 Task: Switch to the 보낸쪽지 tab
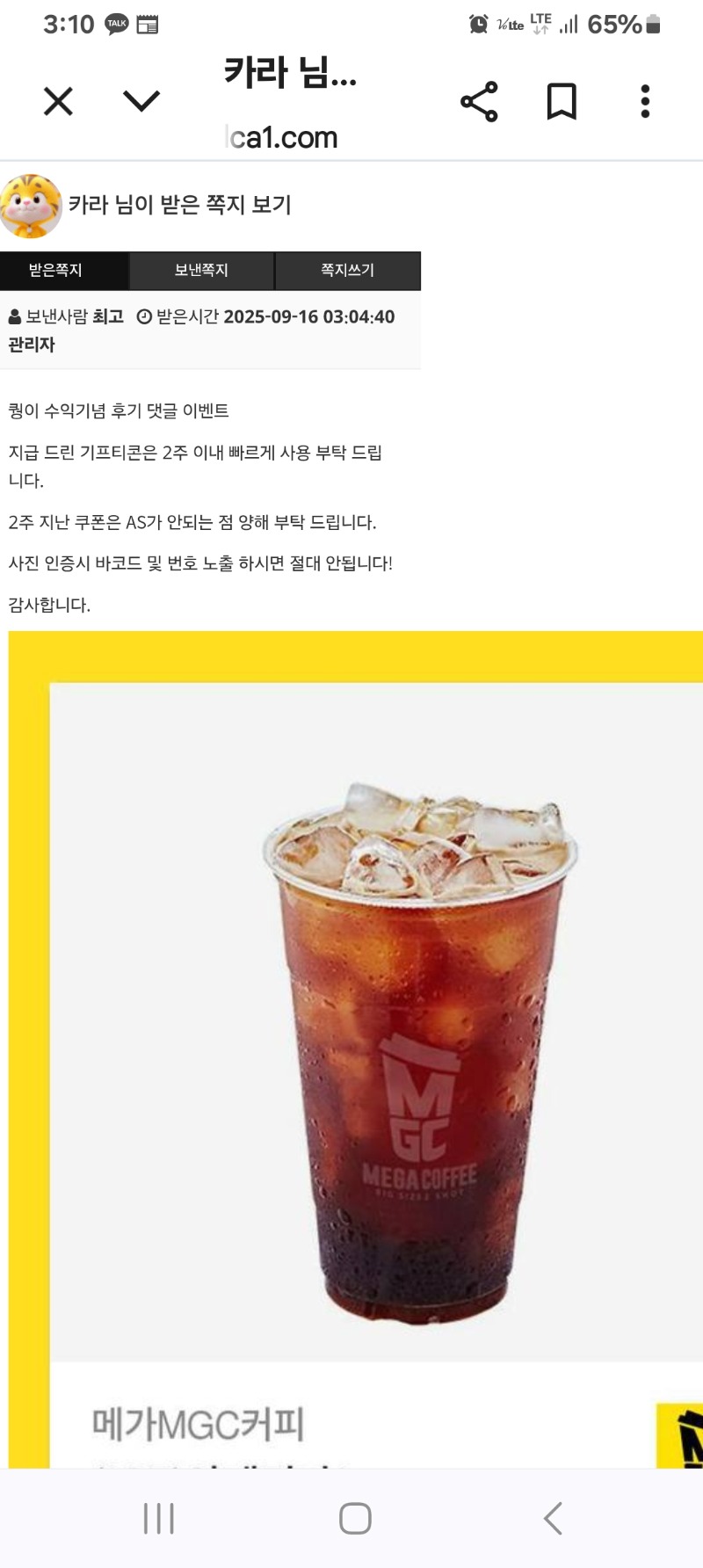[201, 271]
